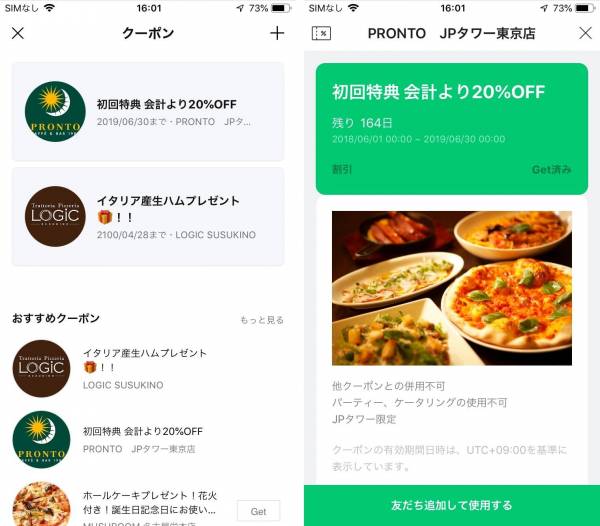Add a new coupon with plus icon

pos(277,33)
